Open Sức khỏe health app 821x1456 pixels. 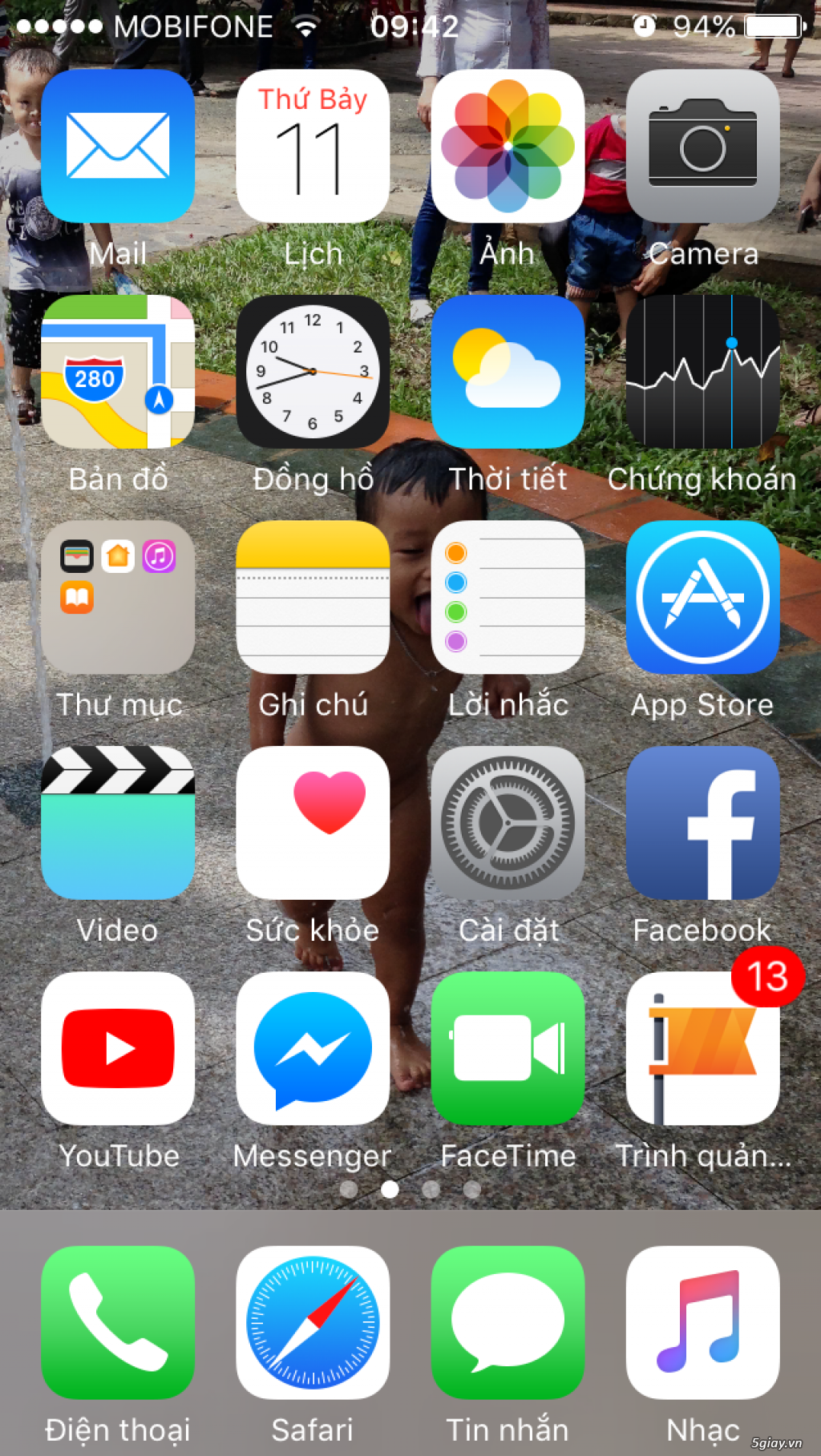tap(313, 822)
